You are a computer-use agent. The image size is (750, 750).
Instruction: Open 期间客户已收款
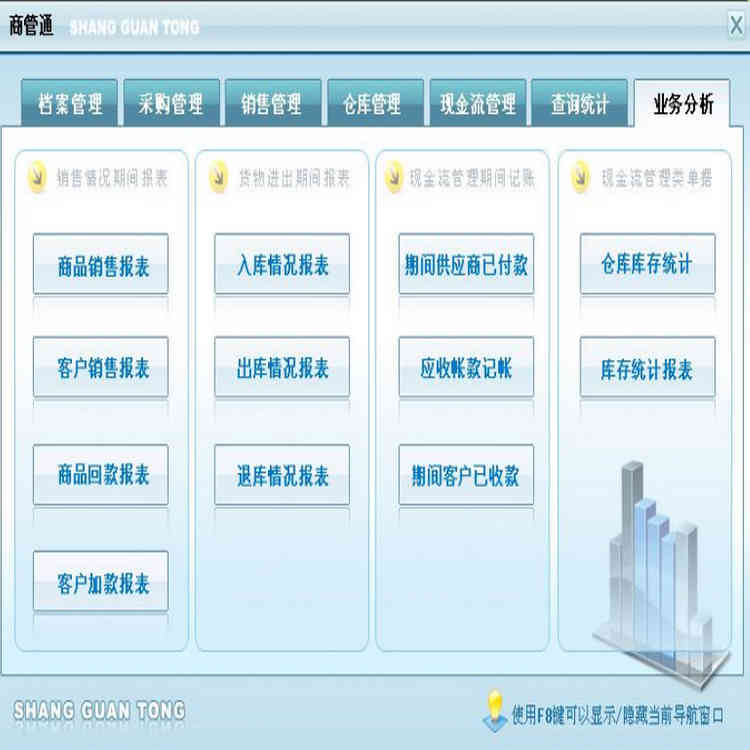(466, 475)
